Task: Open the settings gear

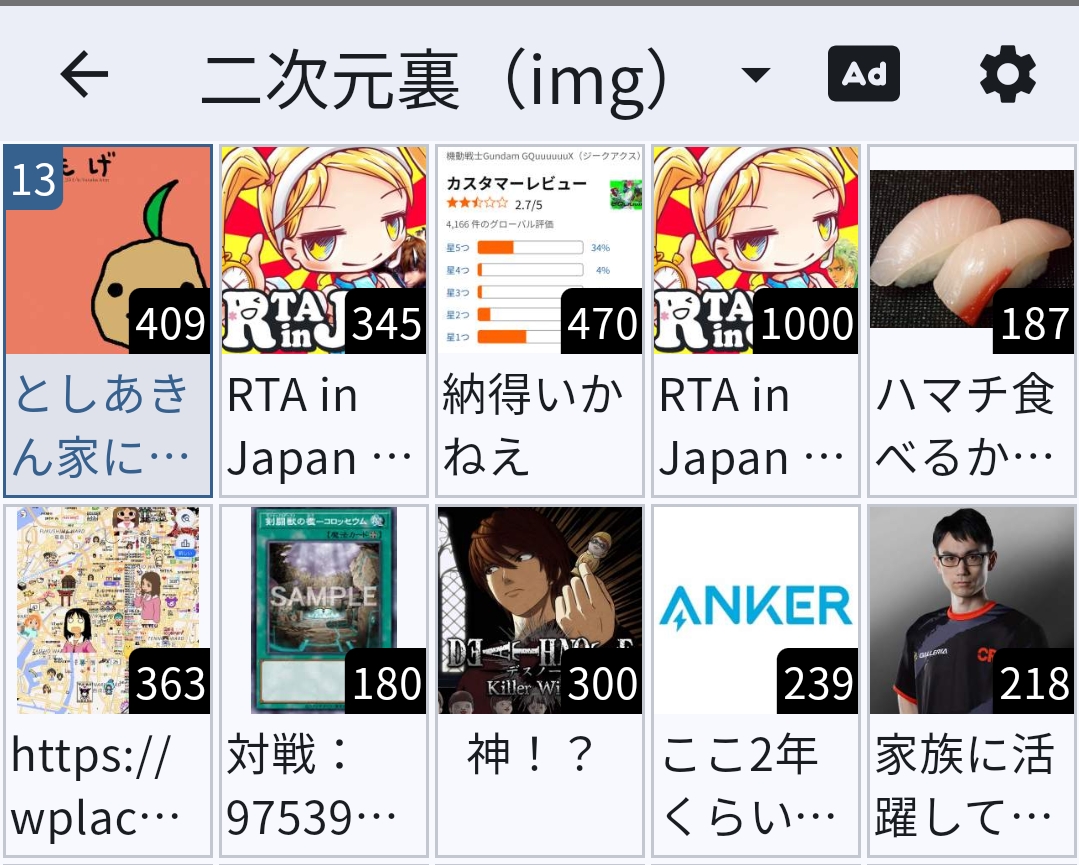Action: click(1007, 75)
